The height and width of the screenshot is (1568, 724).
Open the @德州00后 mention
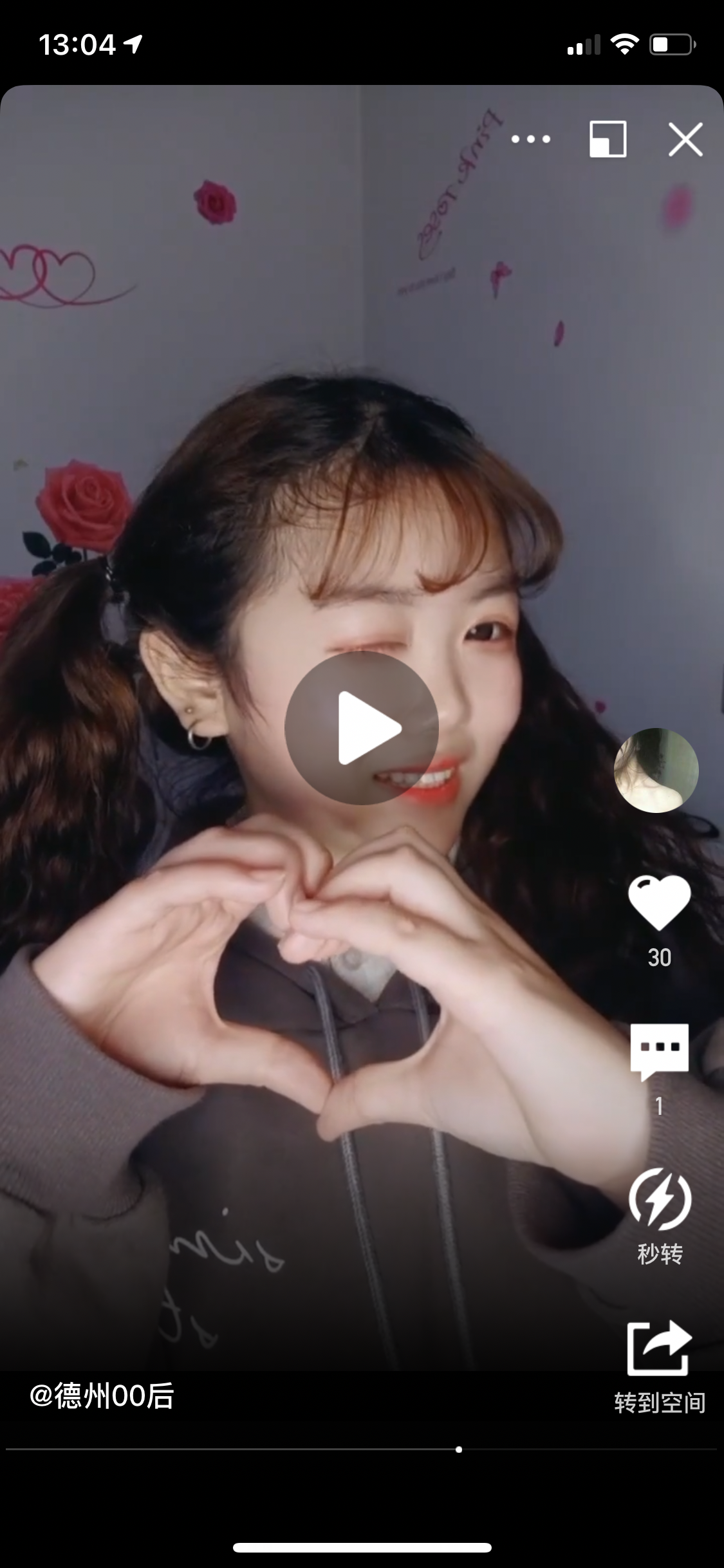102,1397
